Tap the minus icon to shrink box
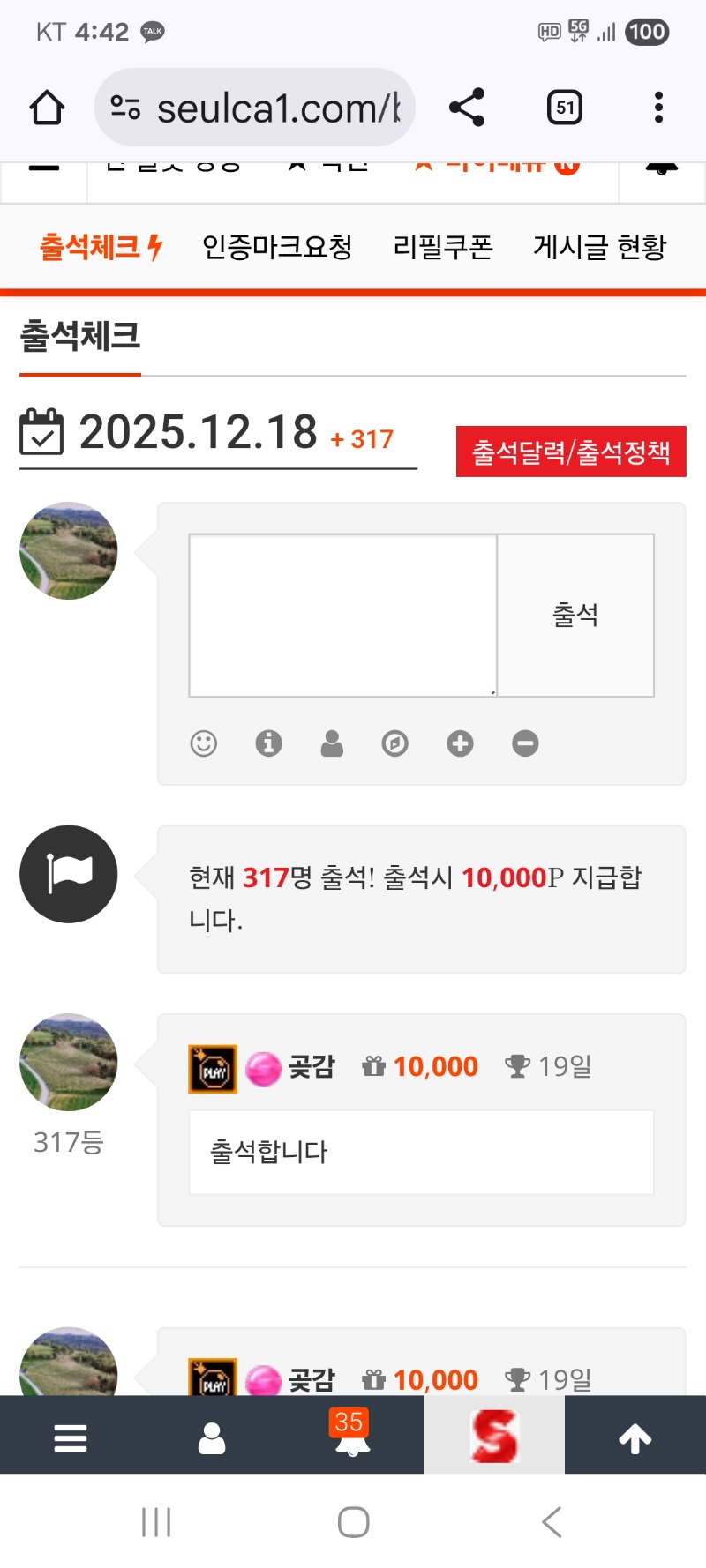This screenshot has width=706, height=1568. tap(525, 743)
